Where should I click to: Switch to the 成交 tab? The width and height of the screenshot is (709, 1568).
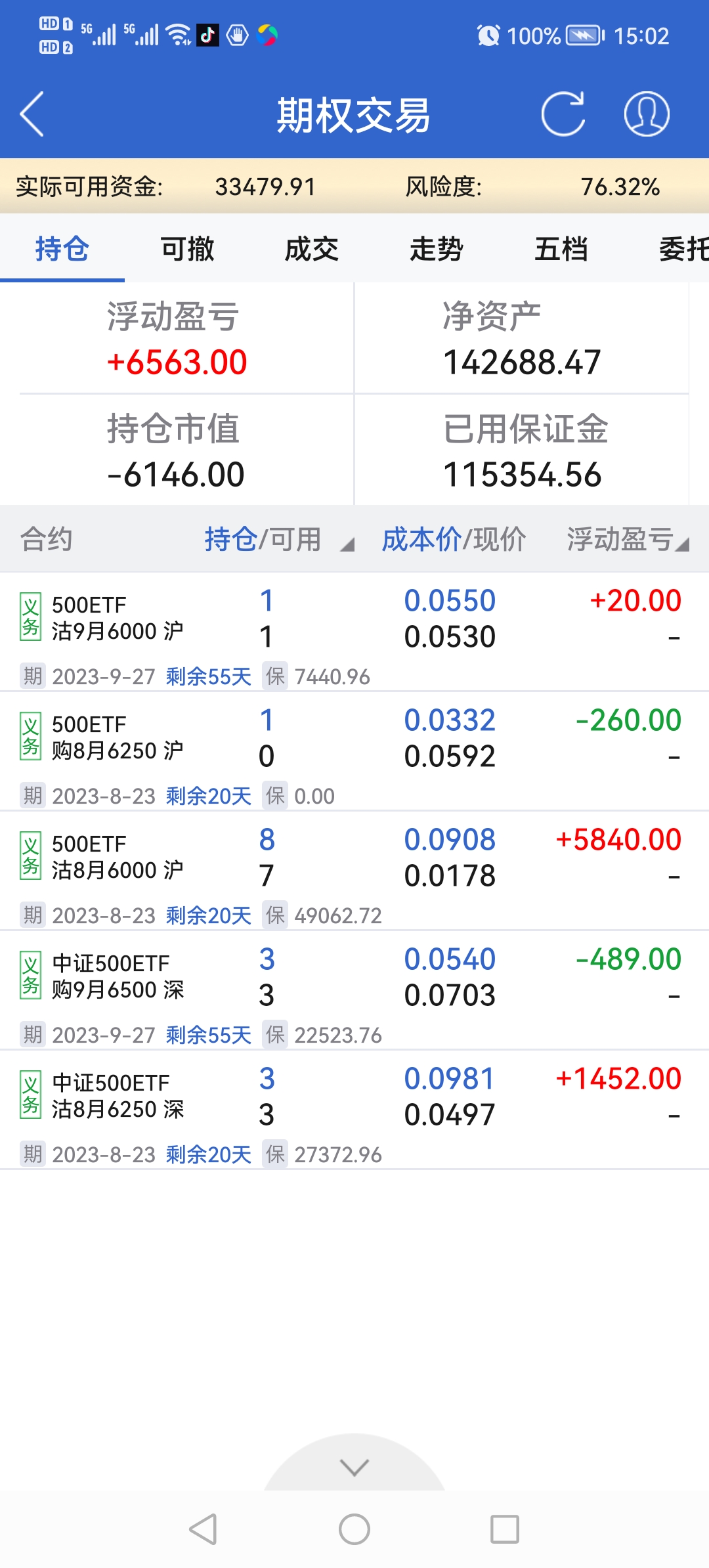click(x=312, y=250)
